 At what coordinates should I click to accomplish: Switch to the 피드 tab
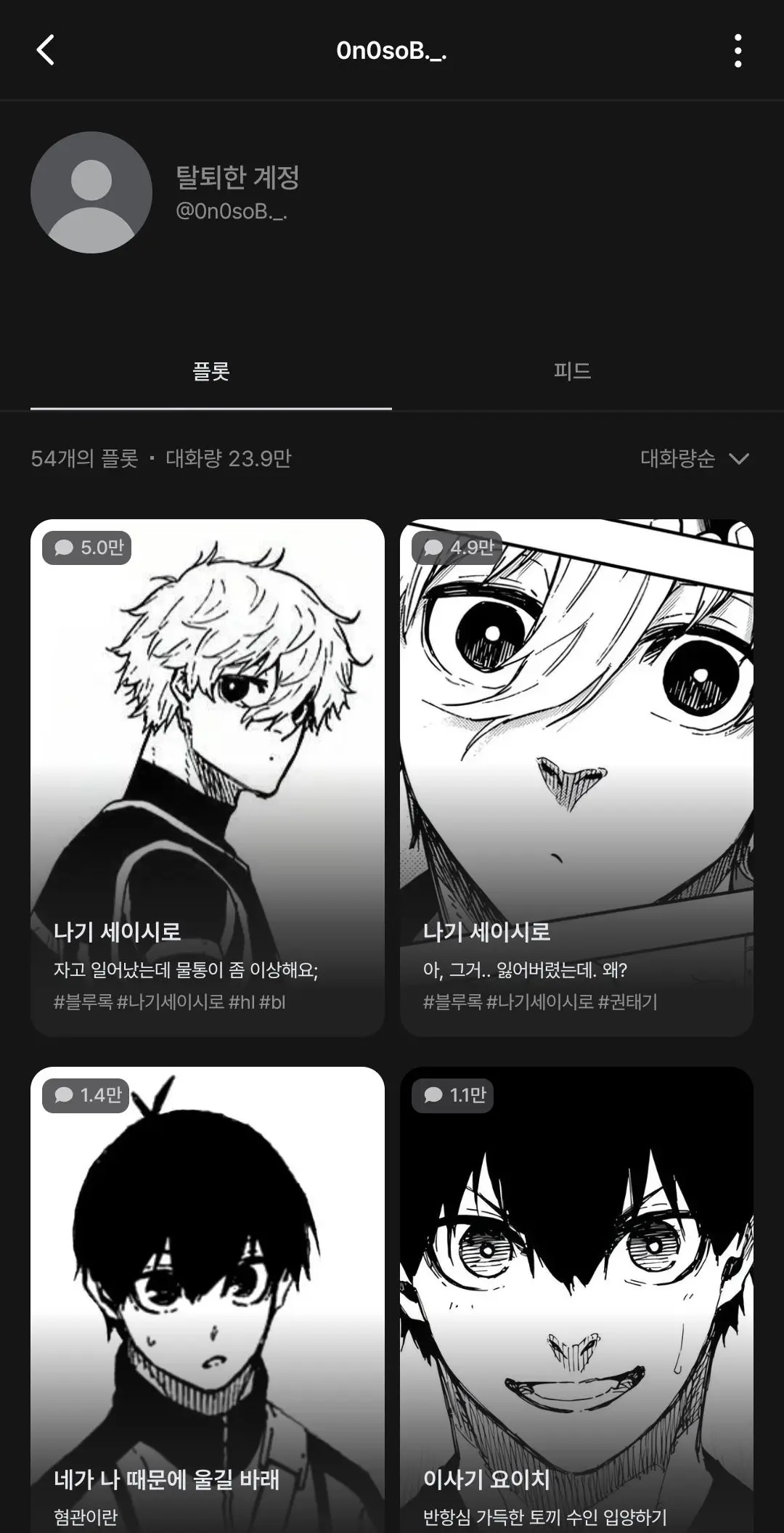tap(572, 371)
